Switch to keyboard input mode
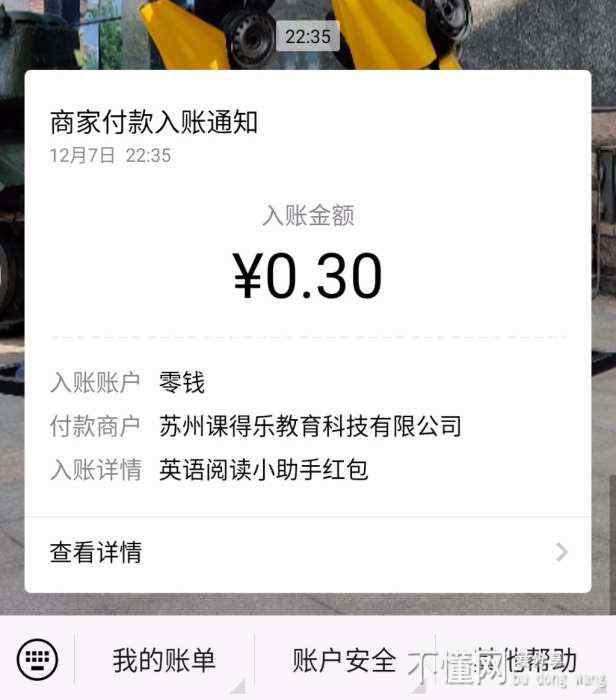The image size is (616, 700). pyautogui.click(x=38, y=659)
